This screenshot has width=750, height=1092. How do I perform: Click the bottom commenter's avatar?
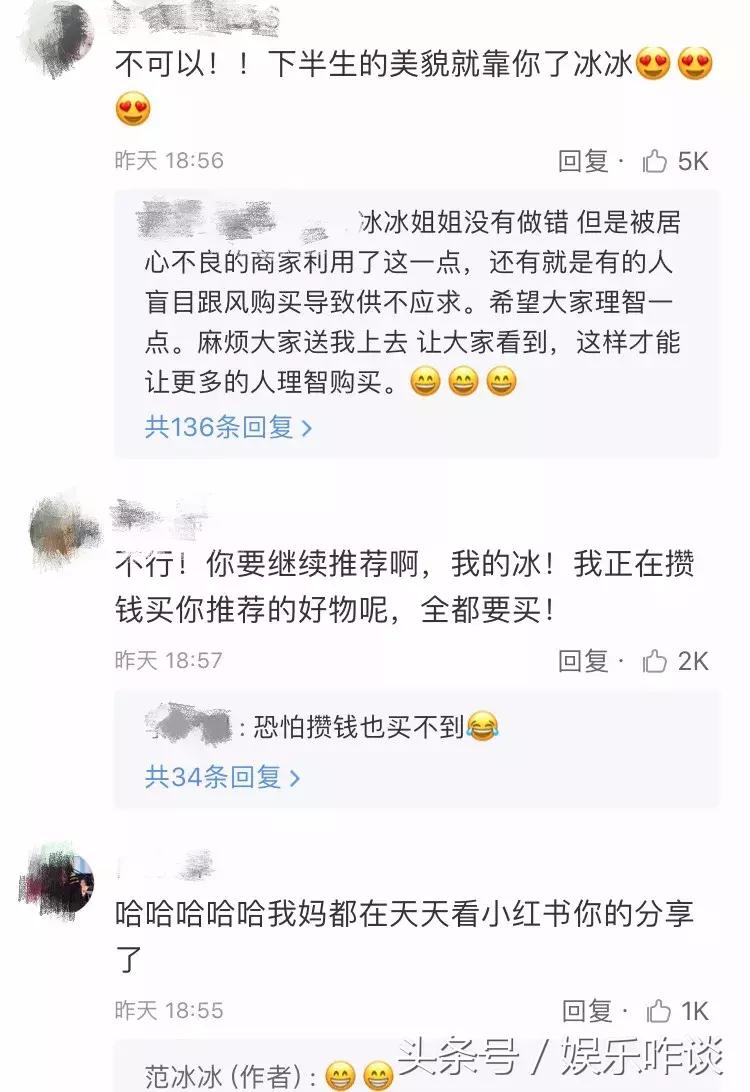[55, 880]
